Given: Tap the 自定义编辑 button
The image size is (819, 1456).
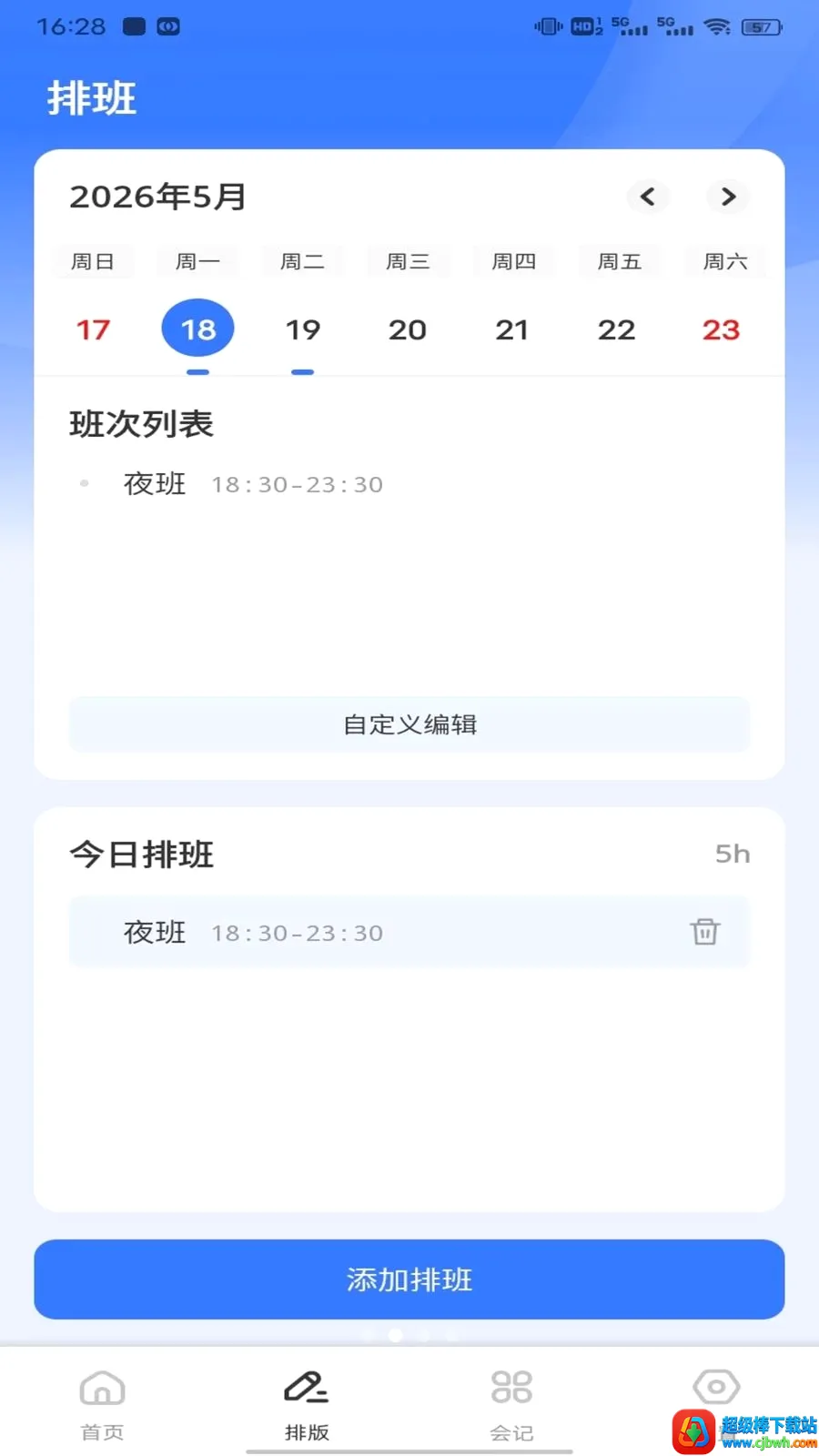Looking at the screenshot, I should [x=409, y=724].
